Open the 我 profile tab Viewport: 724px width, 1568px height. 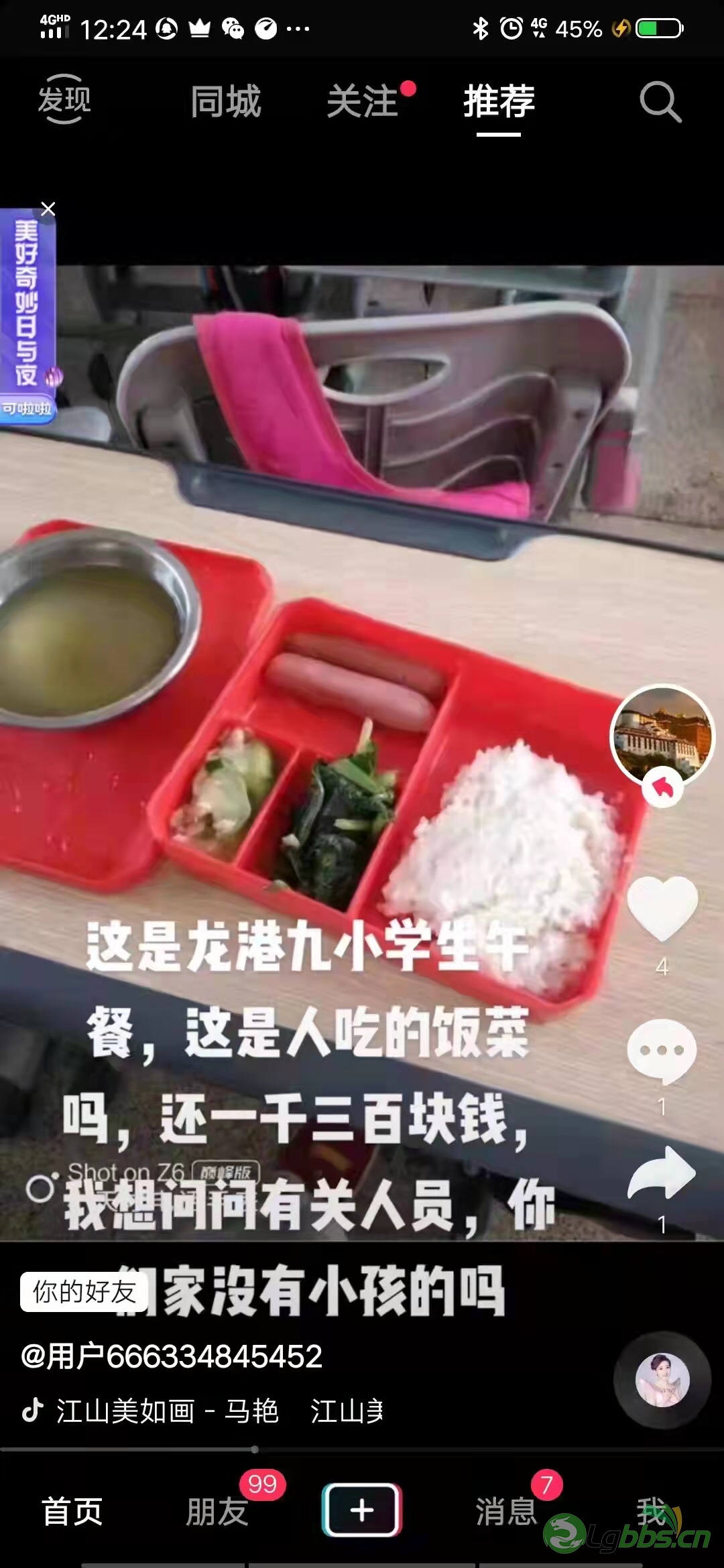pos(652,1512)
